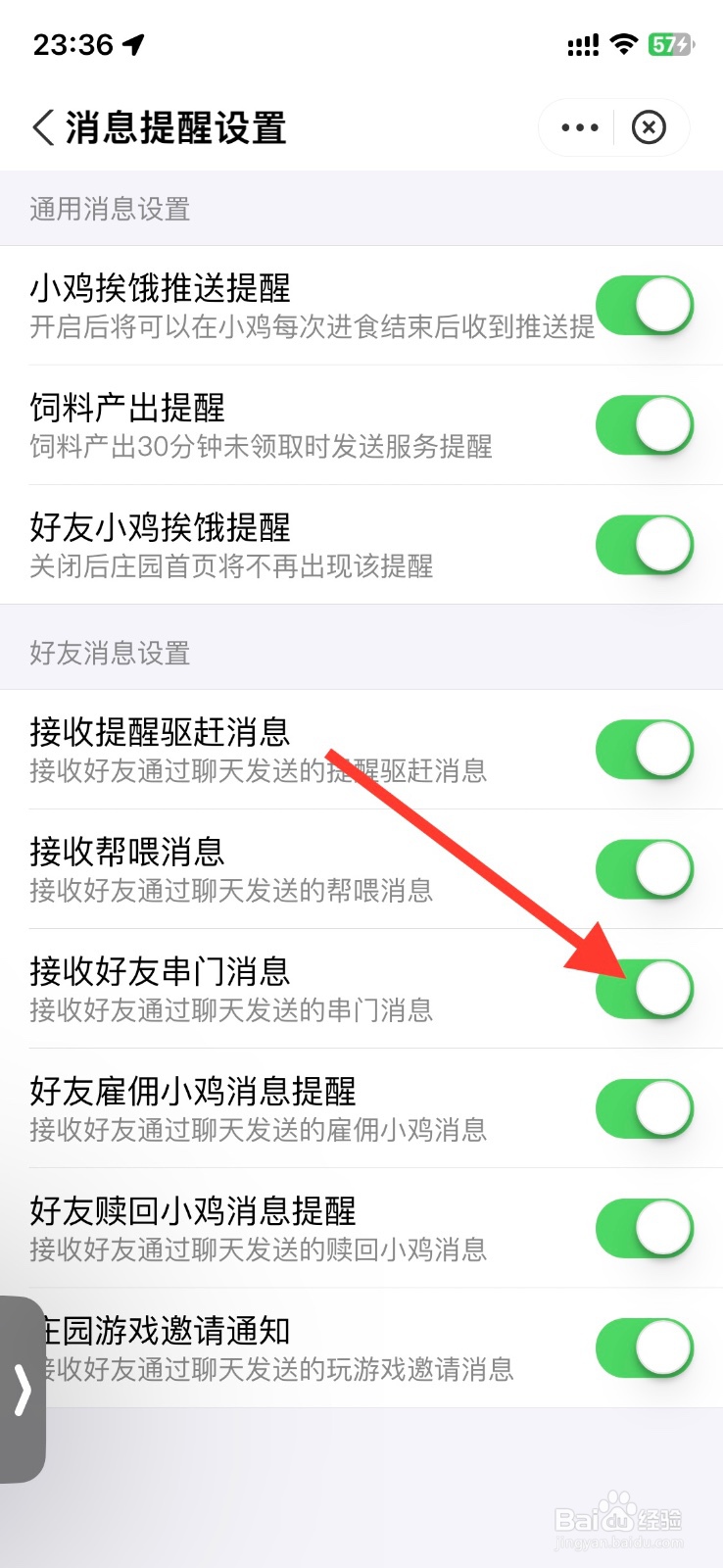The height and width of the screenshot is (1568, 723).
Task: Toggle 接收好友串门消息 indicated by arrow
Action: (x=644, y=988)
